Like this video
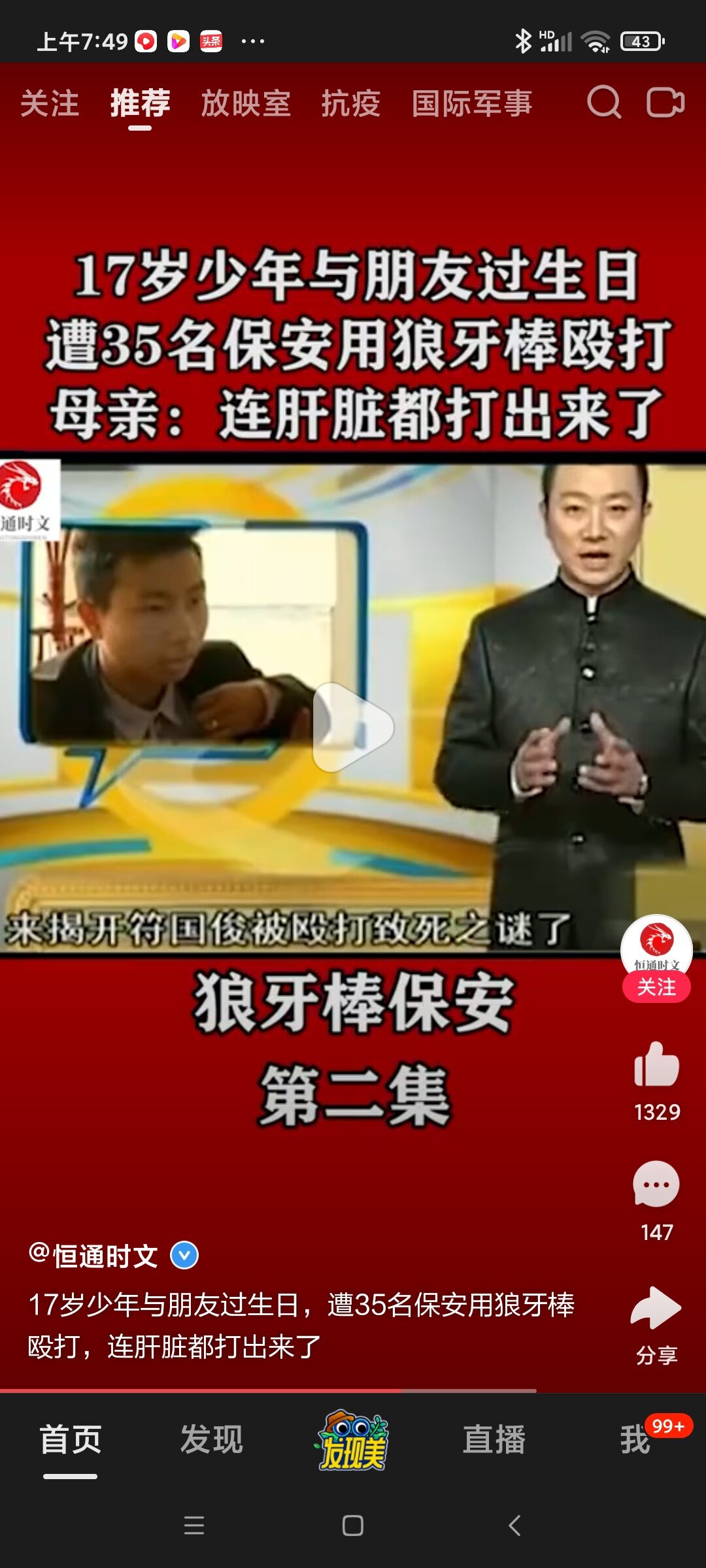The image size is (706, 1568). pos(656,1065)
